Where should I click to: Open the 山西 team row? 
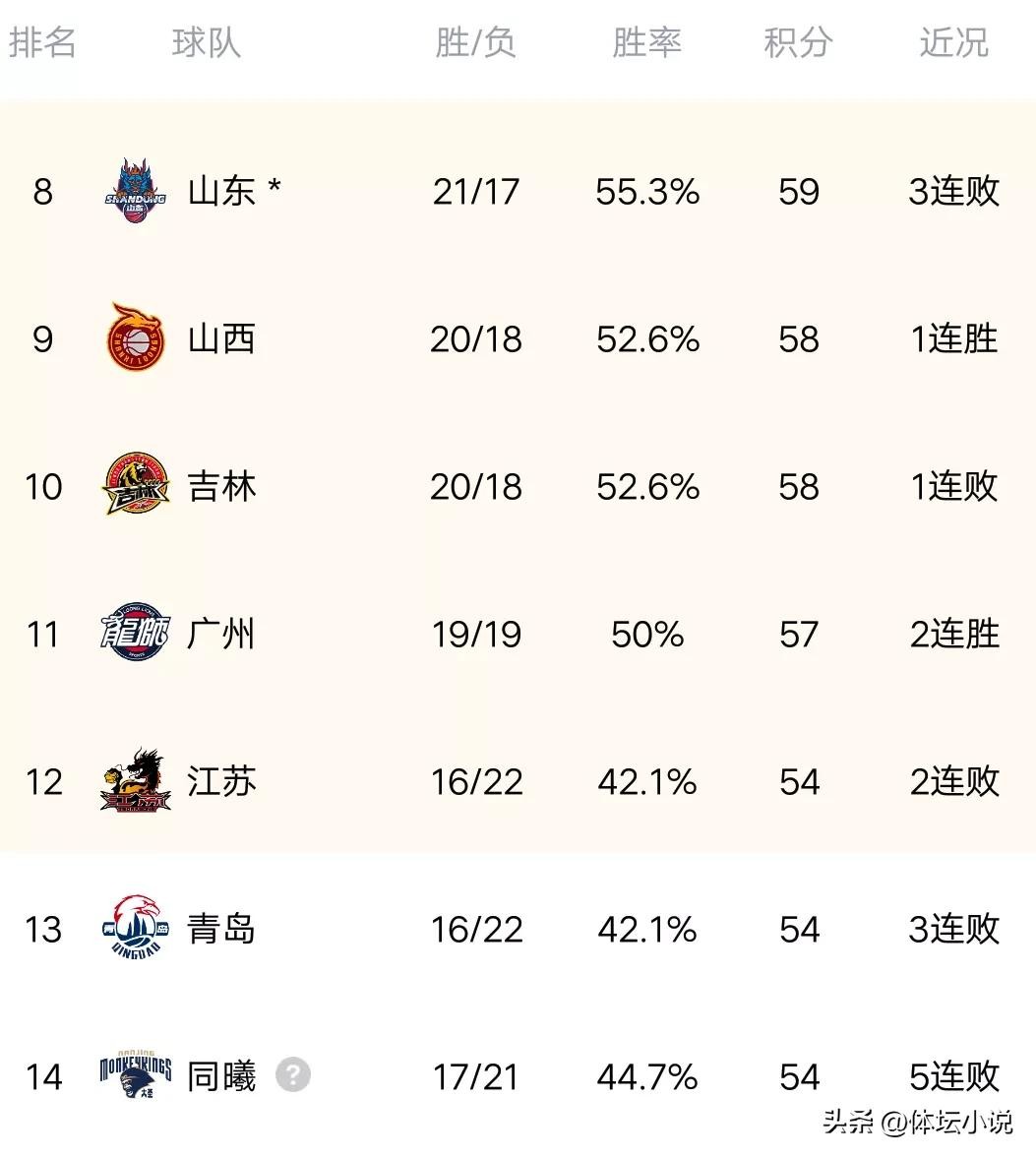[x=221, y=338]
